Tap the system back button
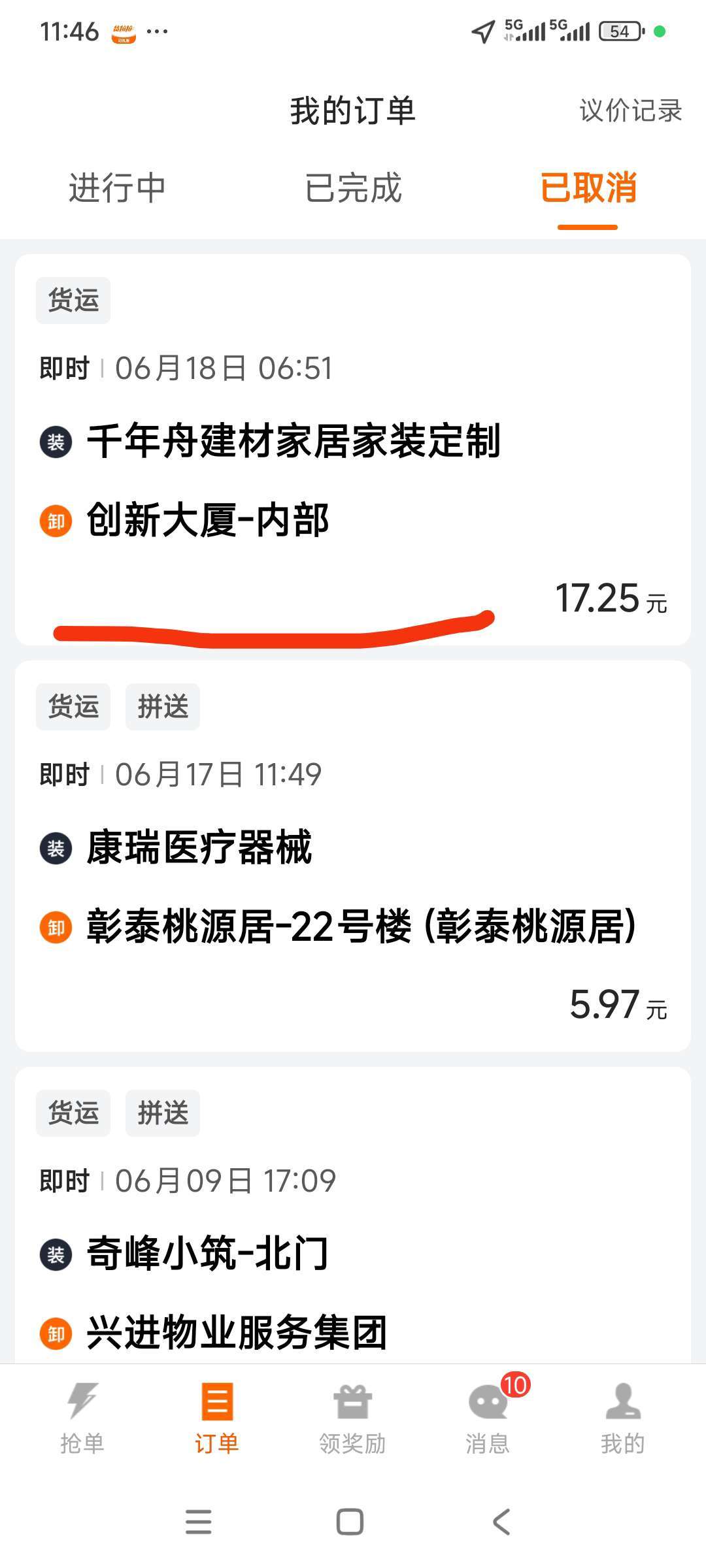 pos(501,1522)
